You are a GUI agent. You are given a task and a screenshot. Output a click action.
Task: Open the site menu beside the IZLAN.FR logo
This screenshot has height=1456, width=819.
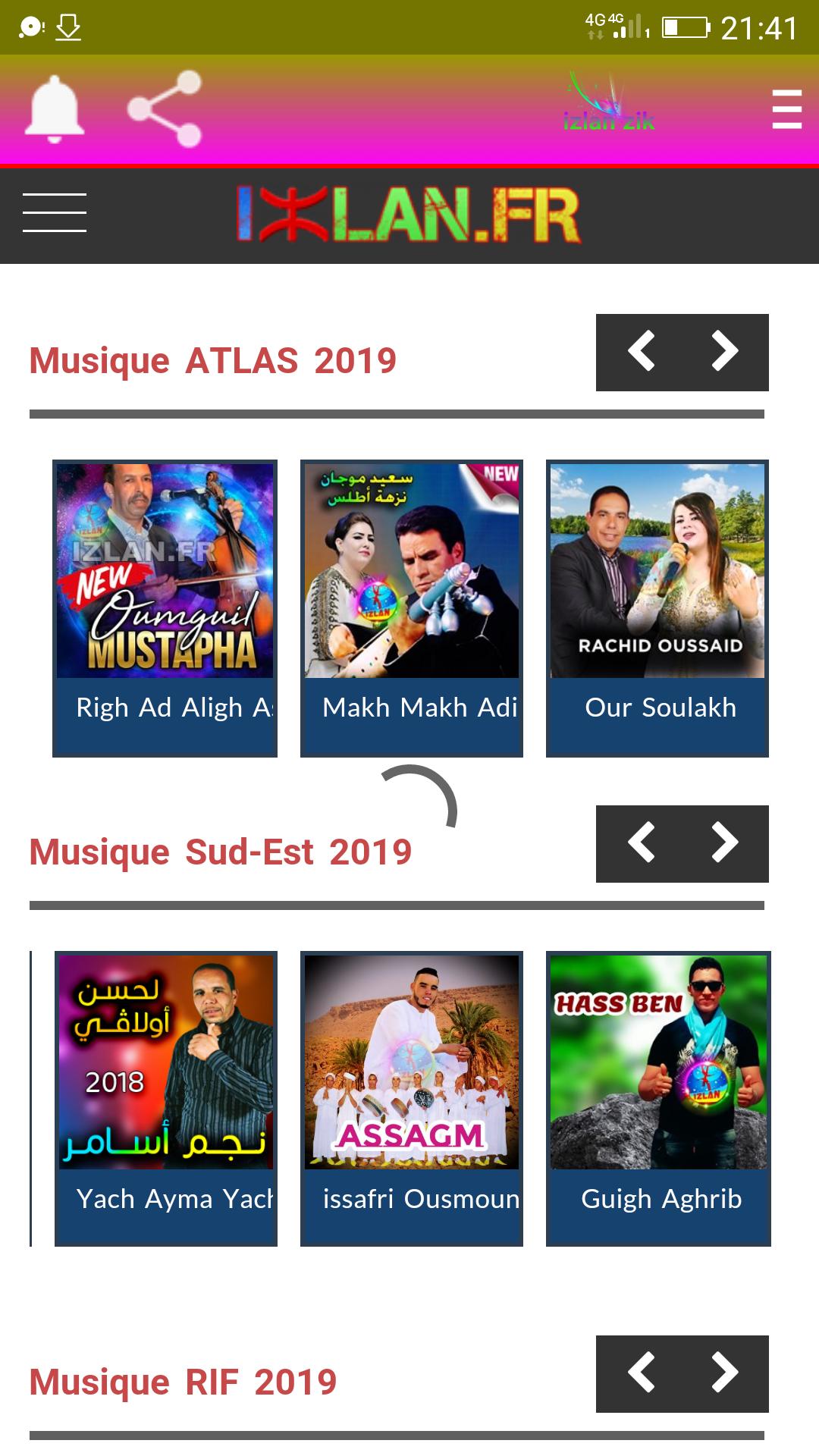coord(55,212)
